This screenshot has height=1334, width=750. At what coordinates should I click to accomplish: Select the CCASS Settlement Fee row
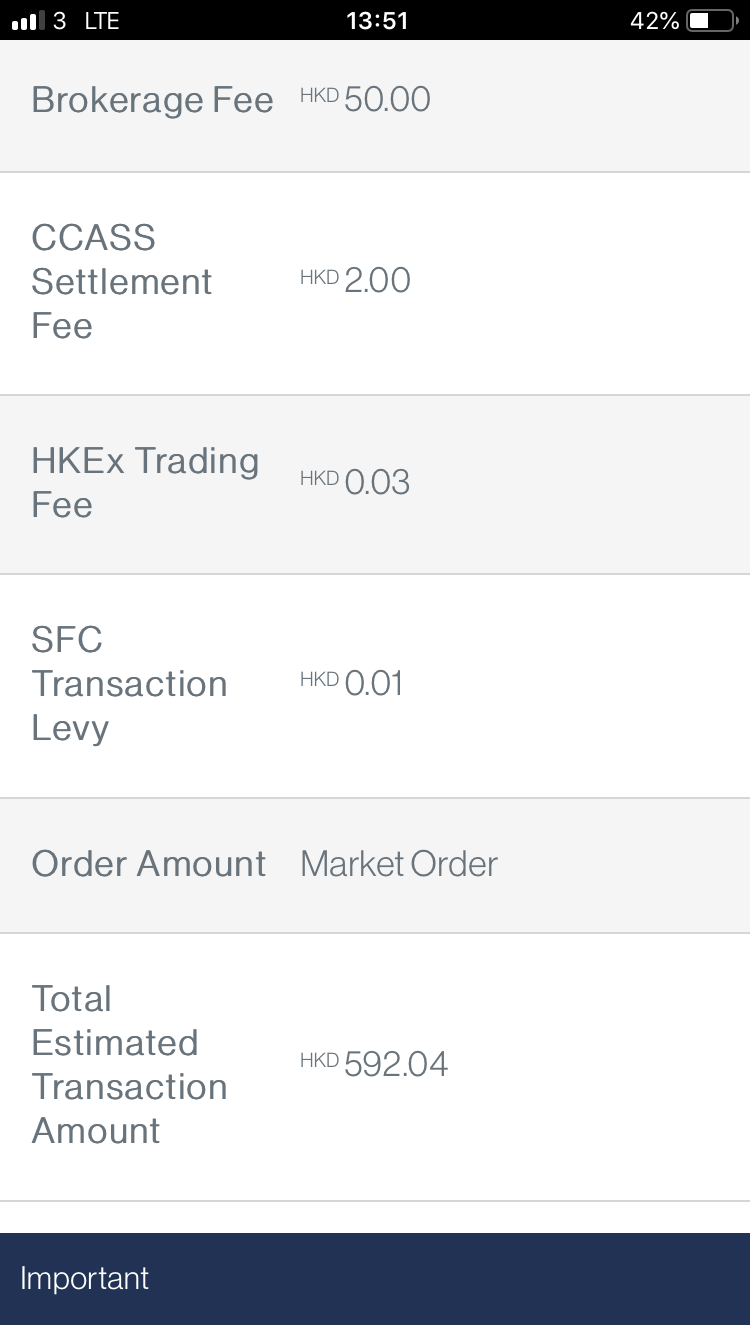tap(375, 281)
